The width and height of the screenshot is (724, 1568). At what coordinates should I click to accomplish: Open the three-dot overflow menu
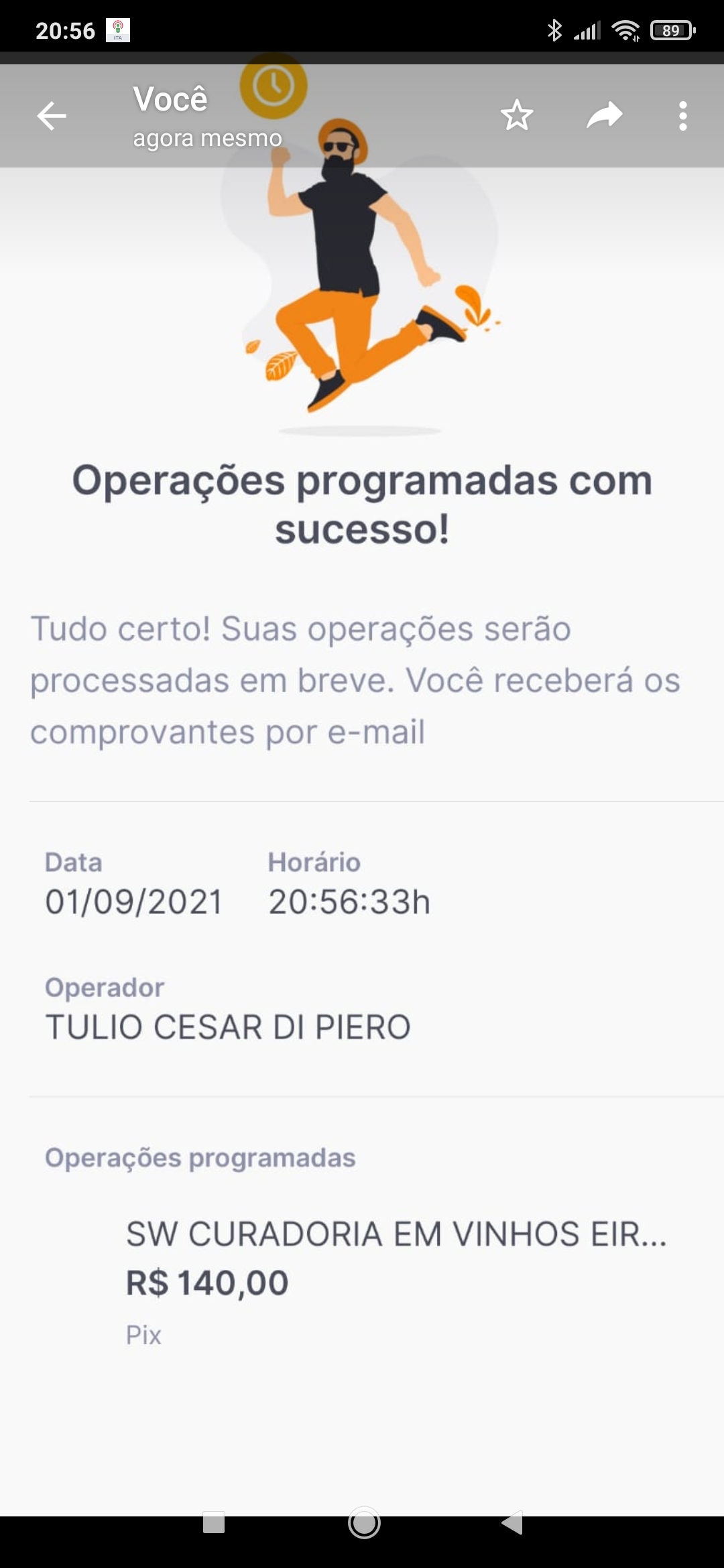(682, 116)
